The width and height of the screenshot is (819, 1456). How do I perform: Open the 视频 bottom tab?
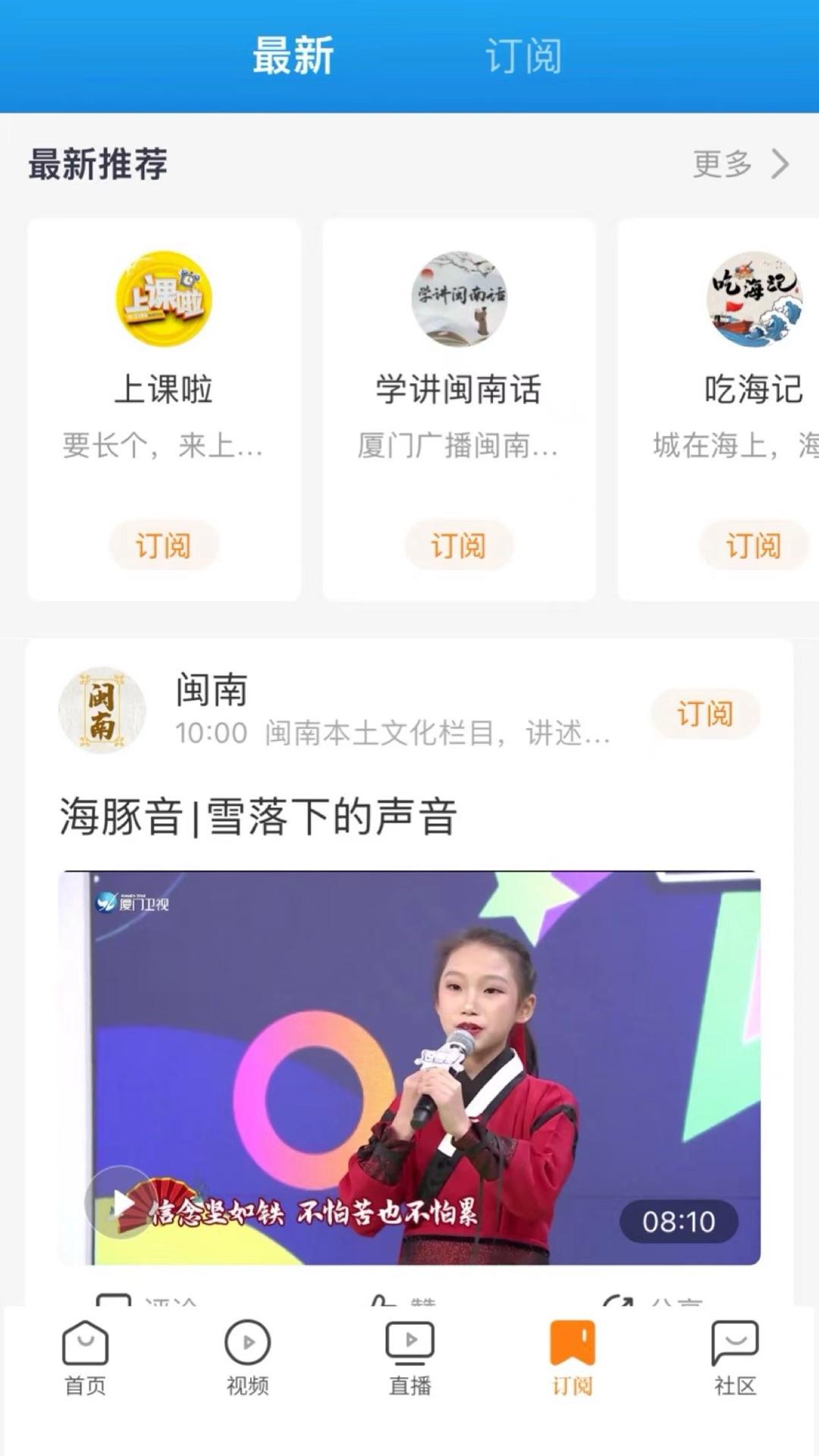coord(247,1358)
